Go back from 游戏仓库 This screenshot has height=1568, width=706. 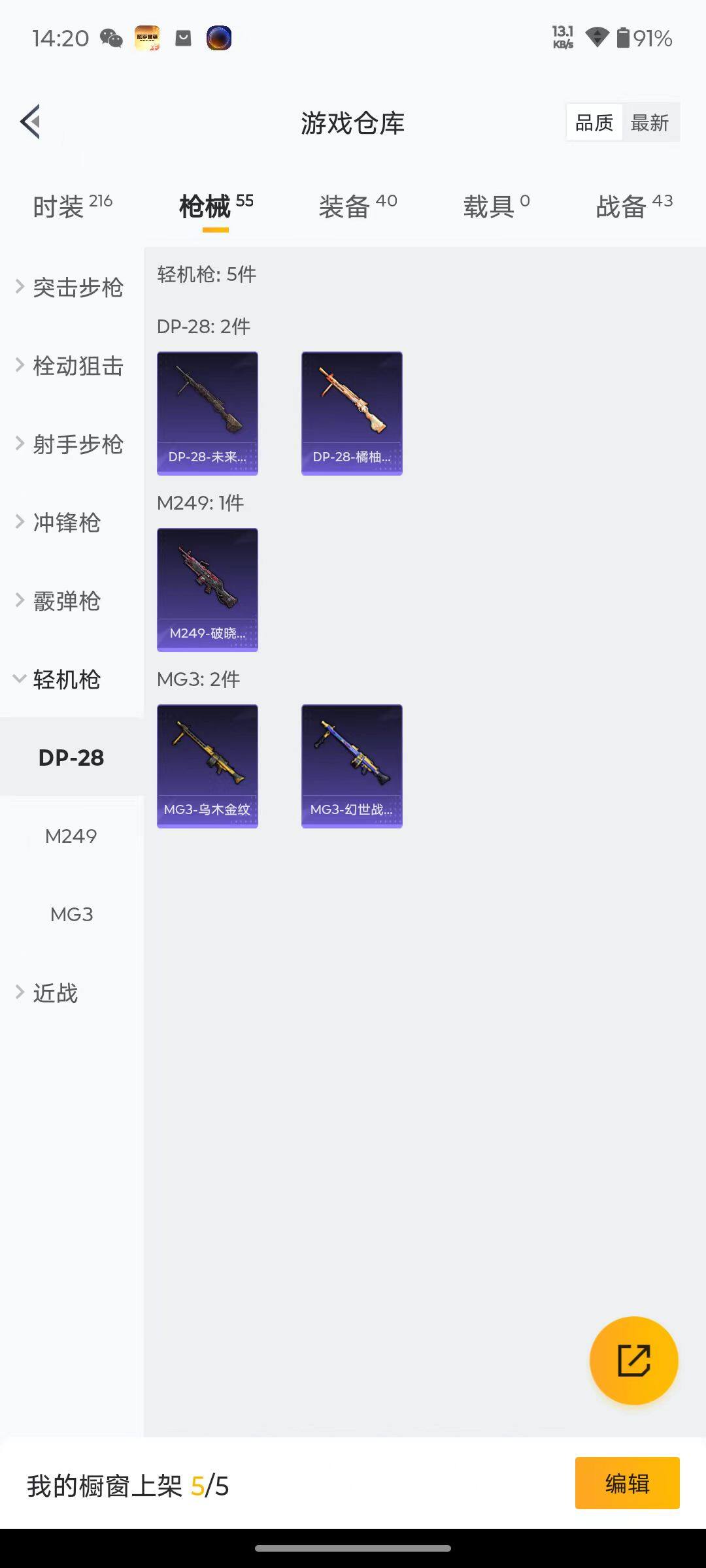(x=31, y=122)
